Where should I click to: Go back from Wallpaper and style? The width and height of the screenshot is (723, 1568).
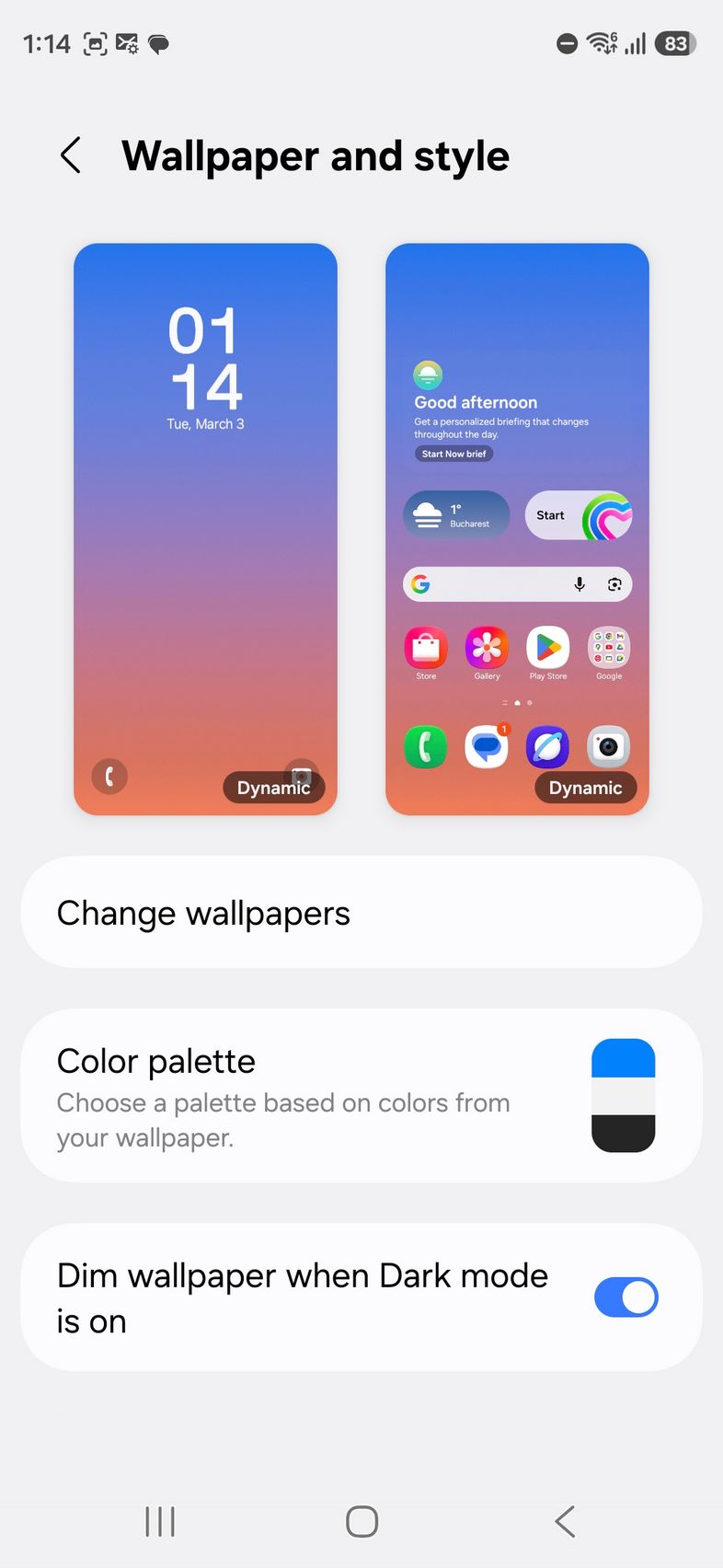[71, 156]
